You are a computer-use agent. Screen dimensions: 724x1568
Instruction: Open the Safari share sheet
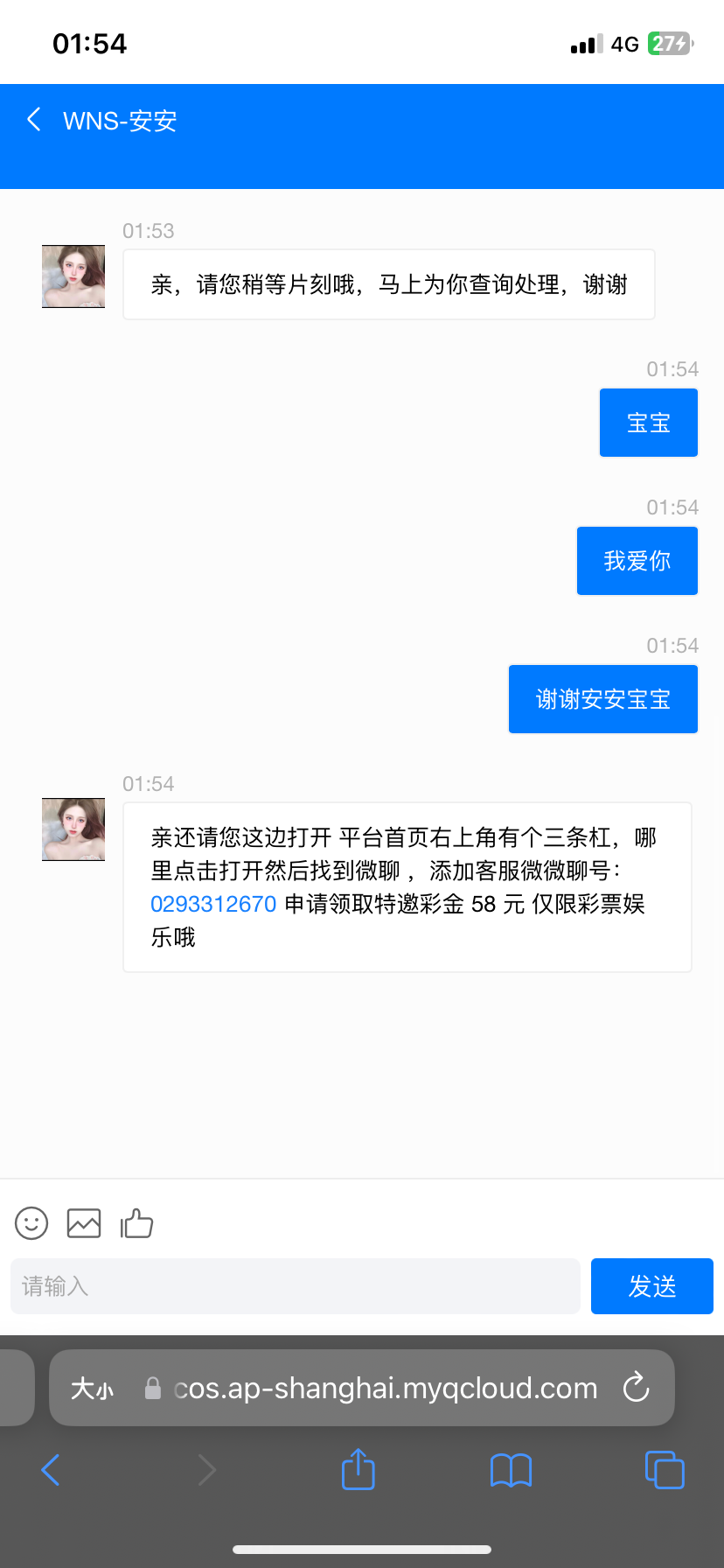pos(358,1470)
